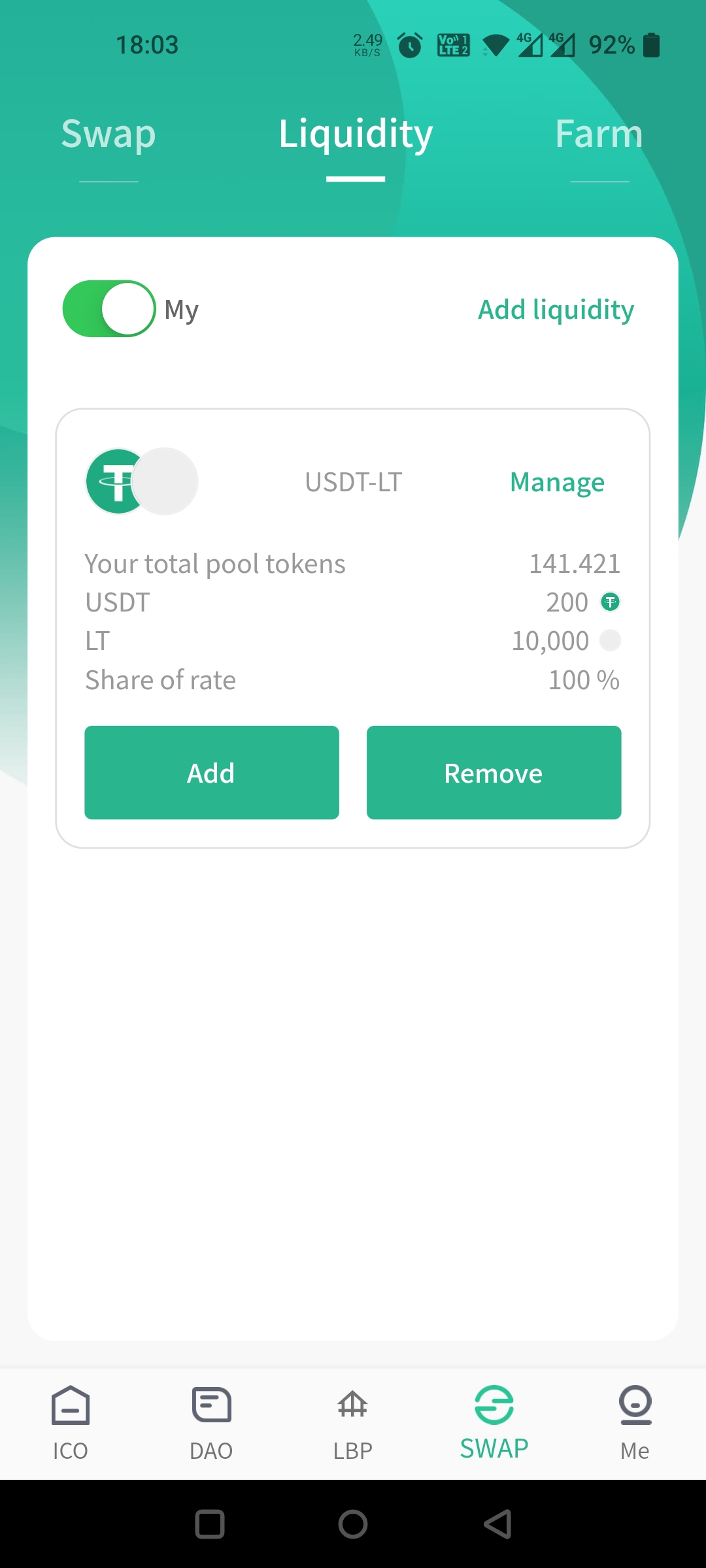Go back using system back button

pos(497,1524)
